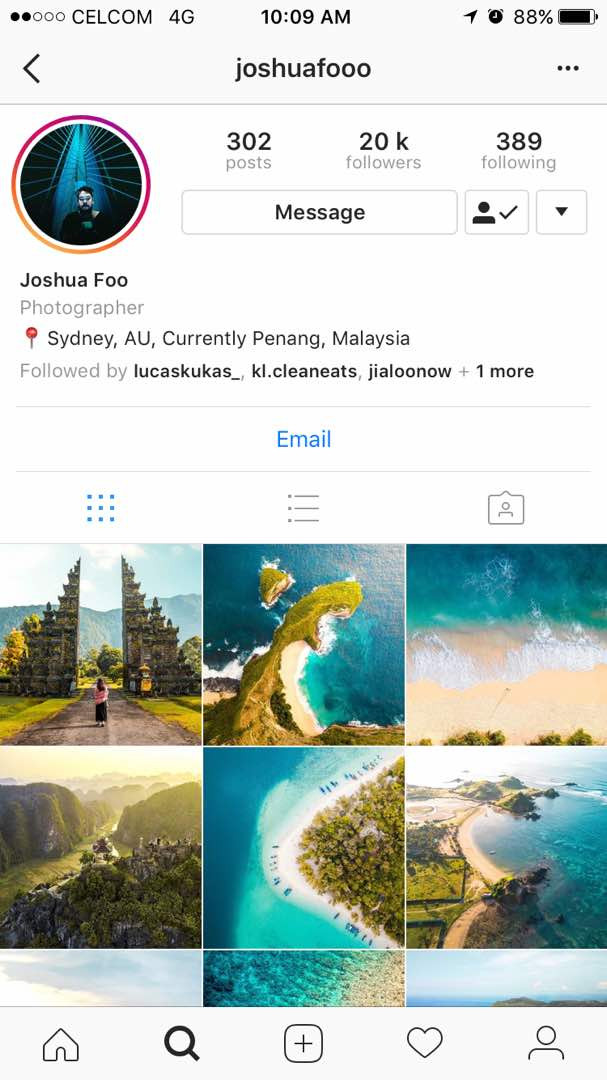The width and height of the screenshot is (607, 1080).
Task: Show photos tagged of this user
Action: pos(506,508)
